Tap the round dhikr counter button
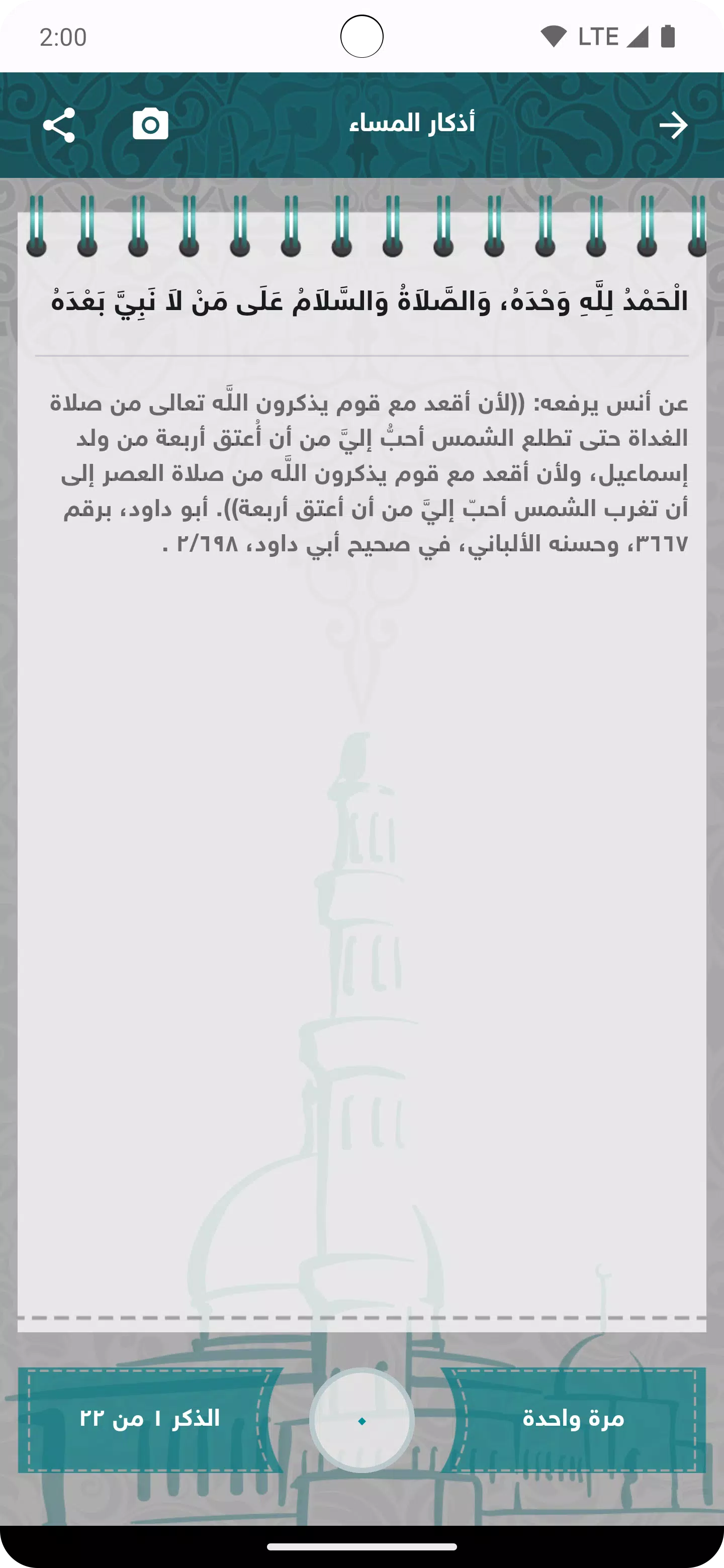This screenshot has height=1568, width=724. [x=361, y=1420]
